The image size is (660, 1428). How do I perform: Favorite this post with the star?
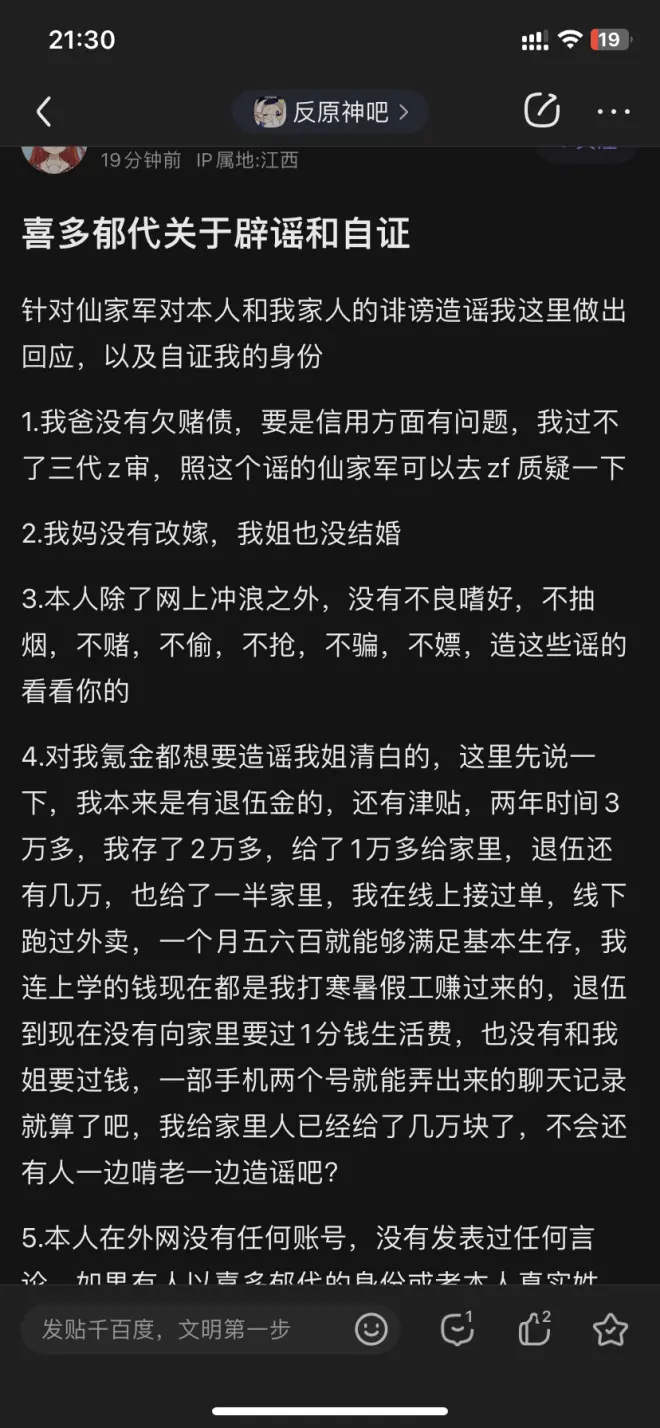[x=610, y=1329]
